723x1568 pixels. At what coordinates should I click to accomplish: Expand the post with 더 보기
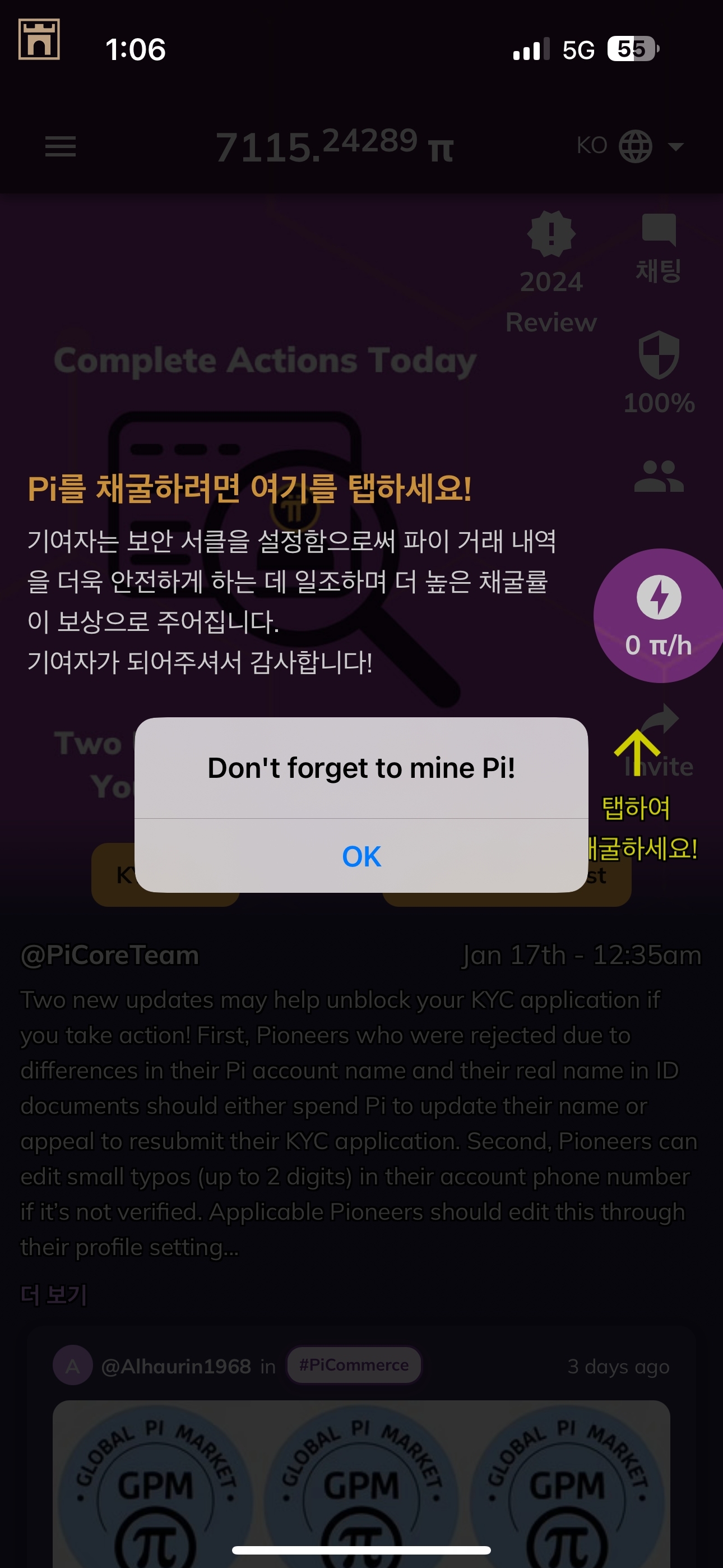(x=54, y=1293)
